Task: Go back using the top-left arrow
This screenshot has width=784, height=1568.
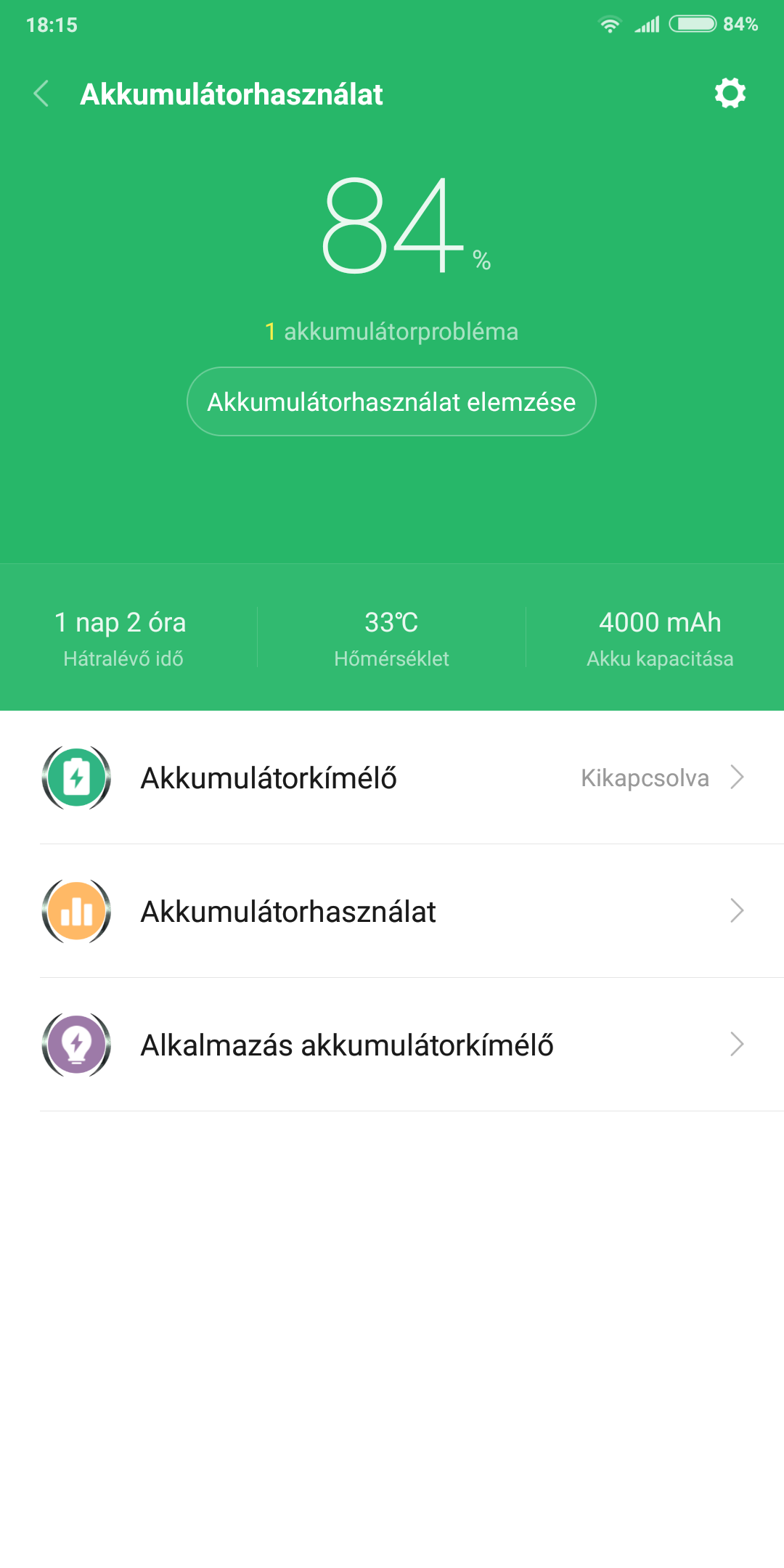Action: [41, 94]
